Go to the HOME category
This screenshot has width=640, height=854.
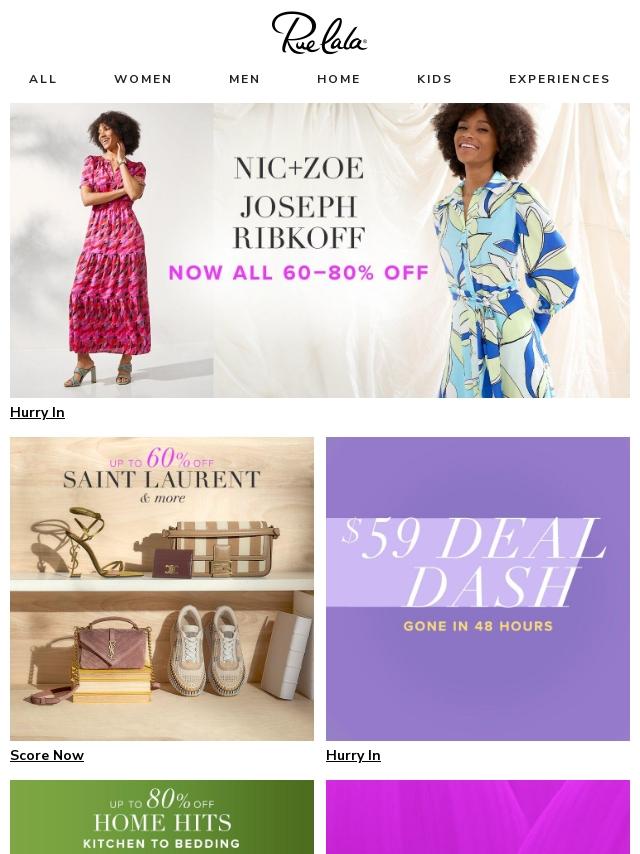tap(338, 79)
